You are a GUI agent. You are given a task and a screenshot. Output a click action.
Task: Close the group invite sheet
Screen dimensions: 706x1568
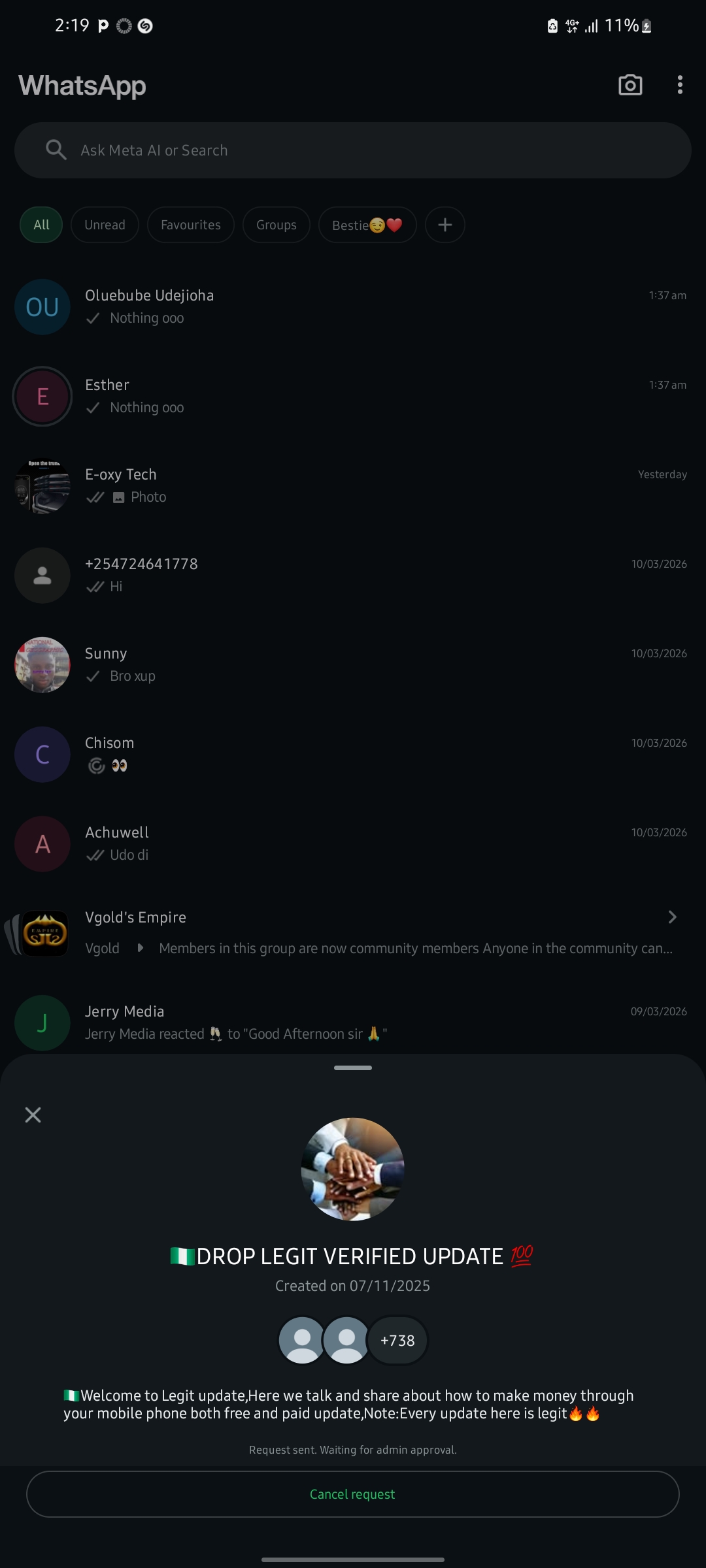tap(33, 1115)
